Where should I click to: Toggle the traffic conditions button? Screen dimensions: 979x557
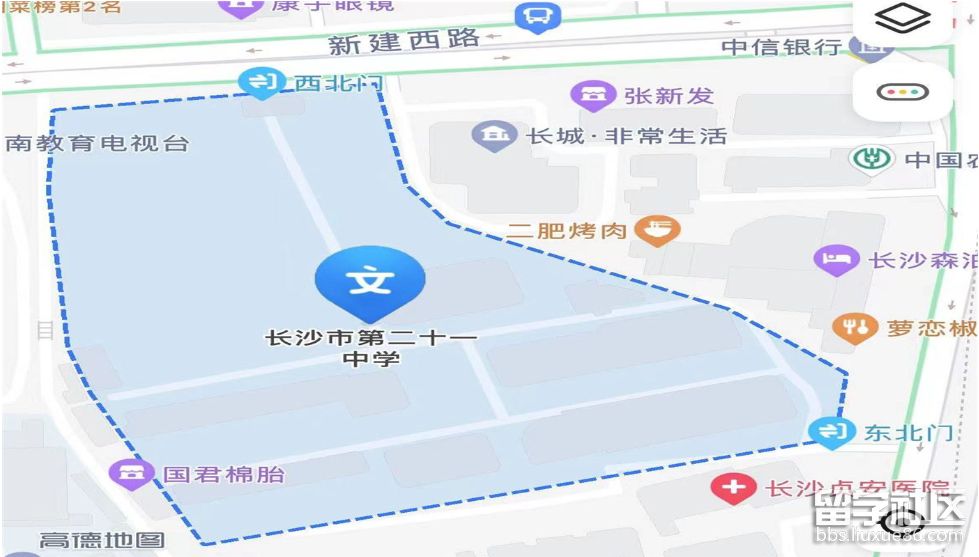click(x=902, y=92)
